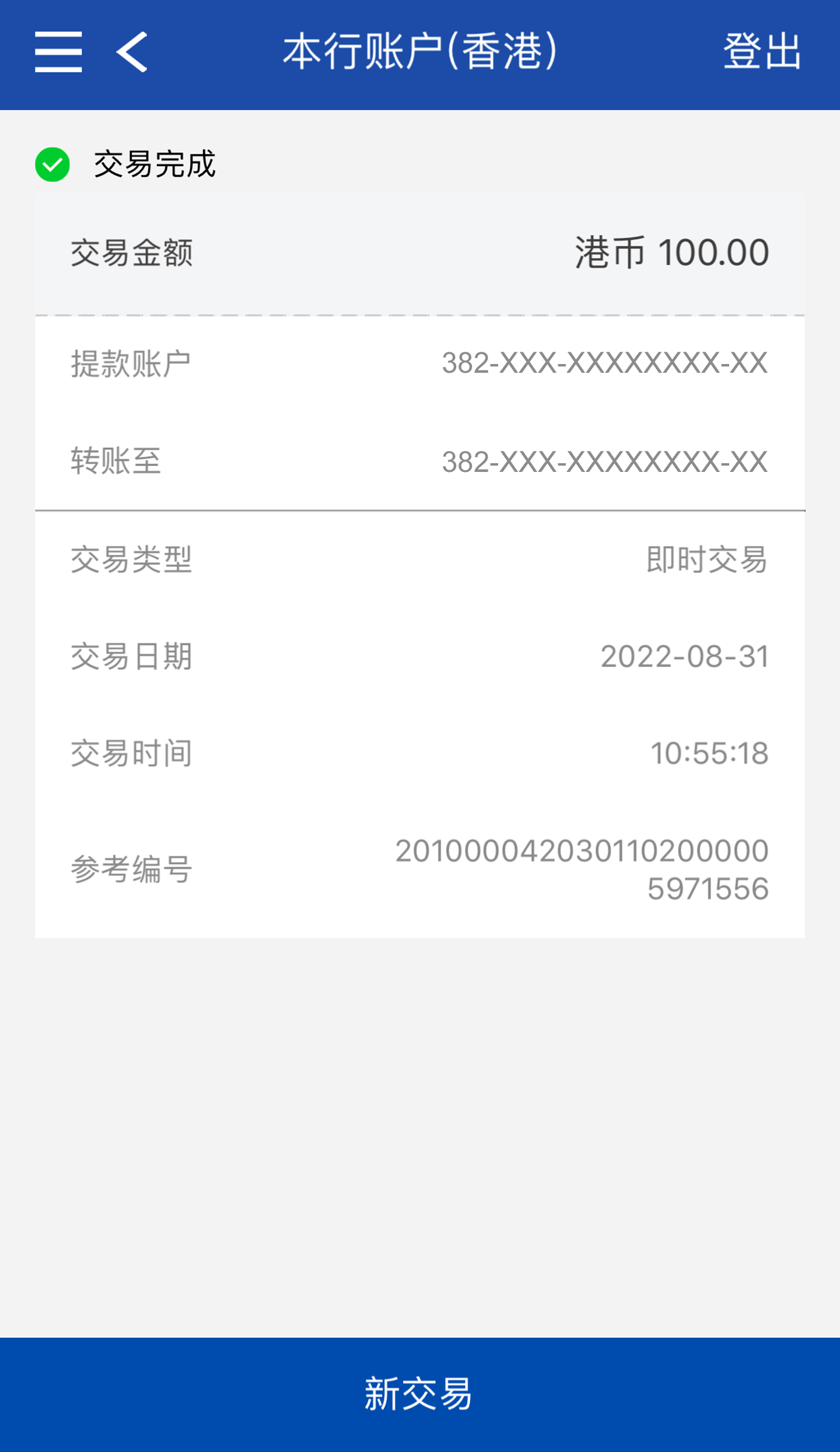Start a new transaction with 新交易

click(419, 1394)
